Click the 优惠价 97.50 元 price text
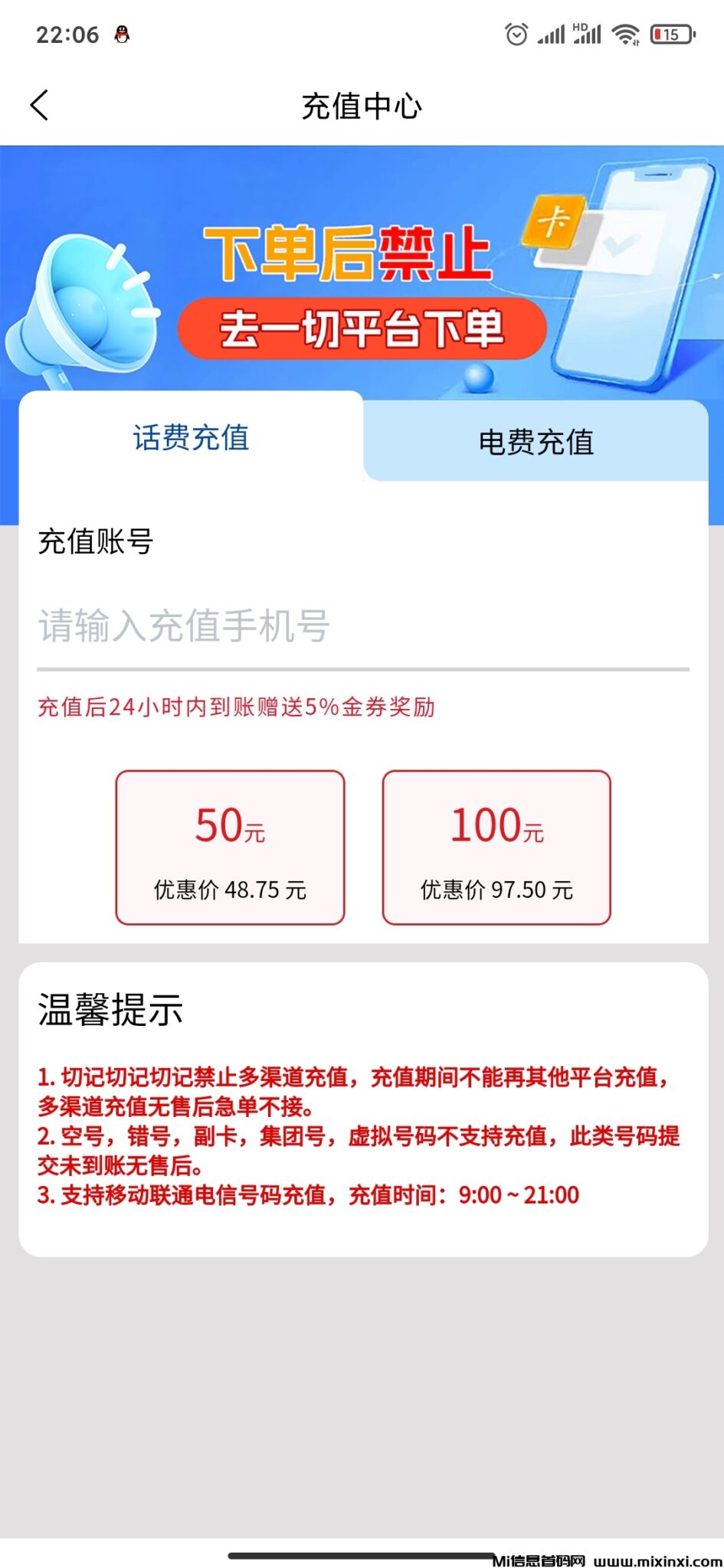 496,890
